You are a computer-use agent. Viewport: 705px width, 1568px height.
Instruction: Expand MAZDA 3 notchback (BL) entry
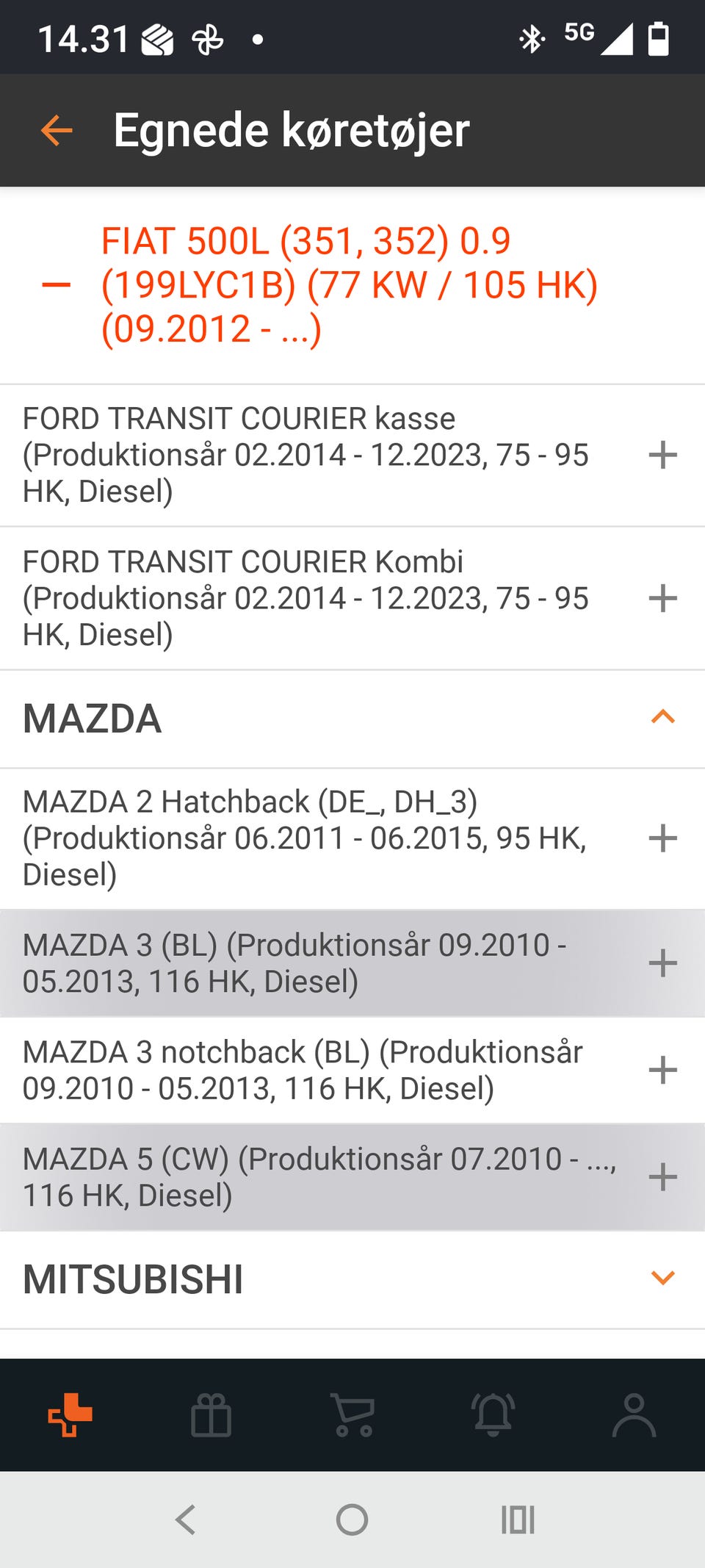click(x=662, y=1070)
